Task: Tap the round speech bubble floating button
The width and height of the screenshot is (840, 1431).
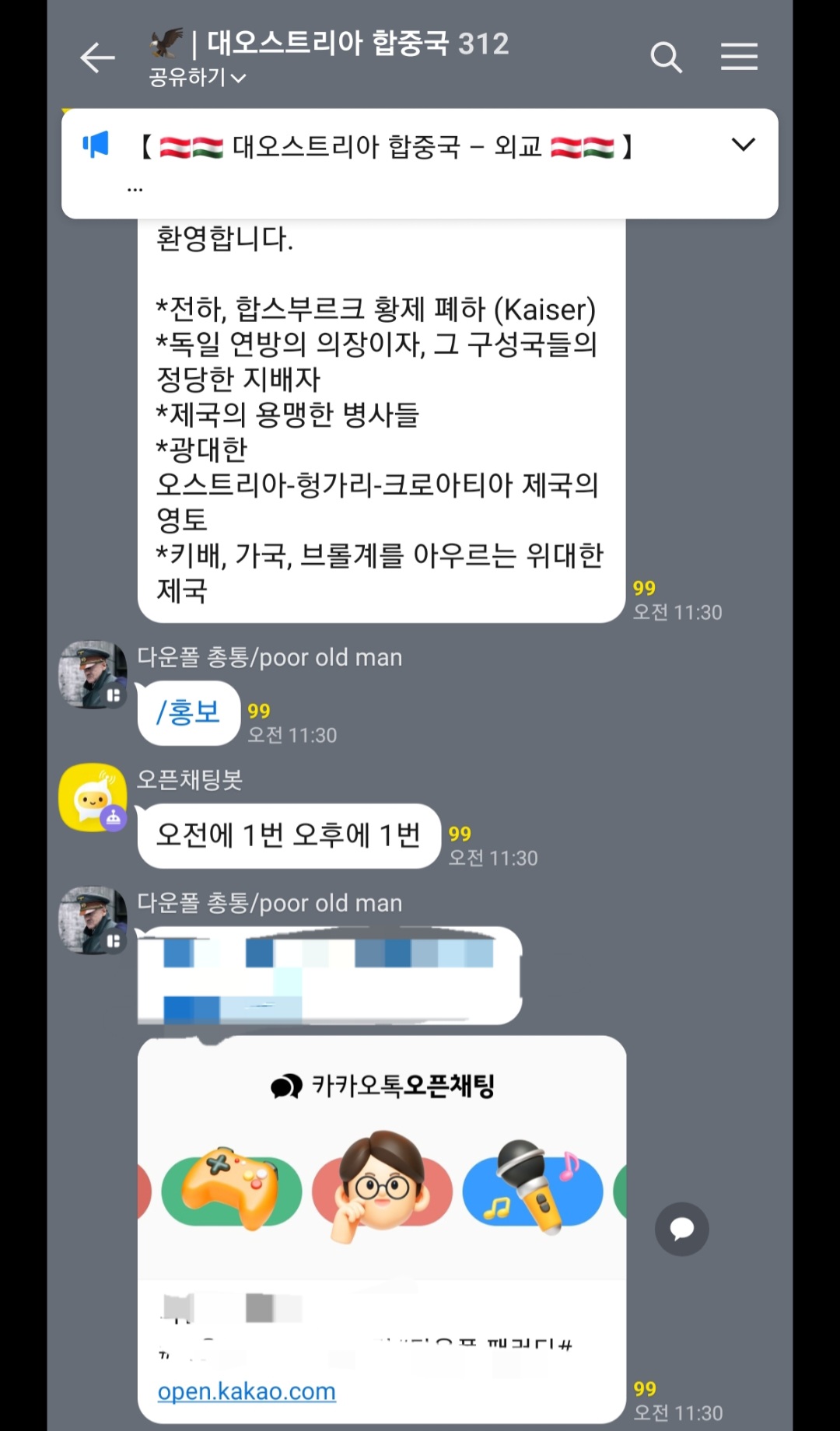Action: (681, 1229)
